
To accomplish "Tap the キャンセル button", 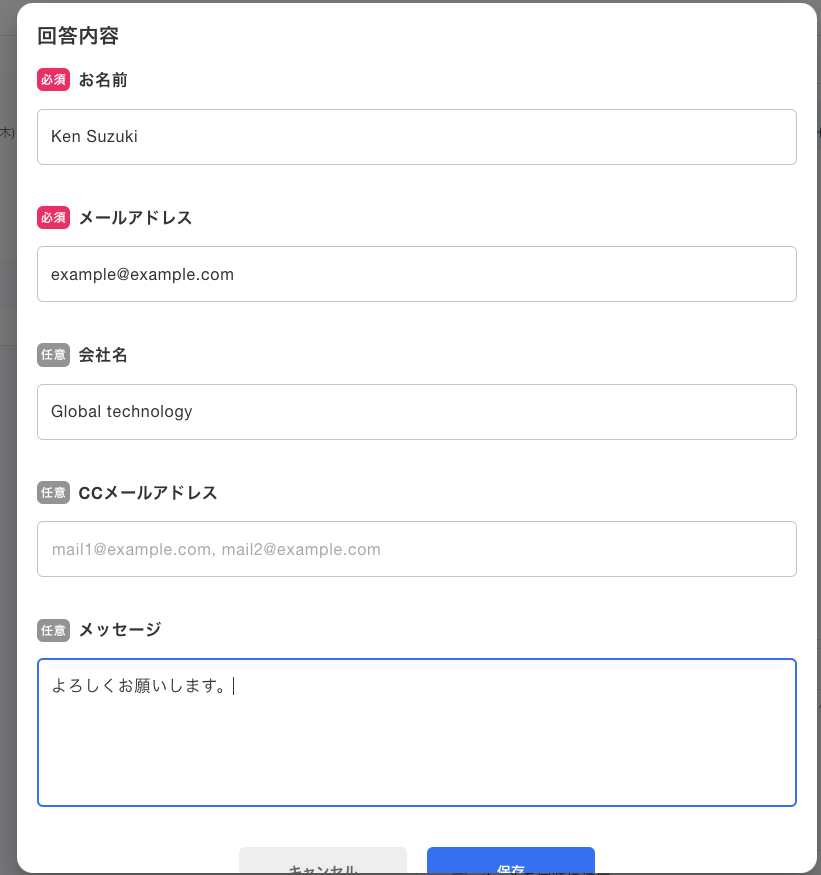I will click(x=323, y=863).
